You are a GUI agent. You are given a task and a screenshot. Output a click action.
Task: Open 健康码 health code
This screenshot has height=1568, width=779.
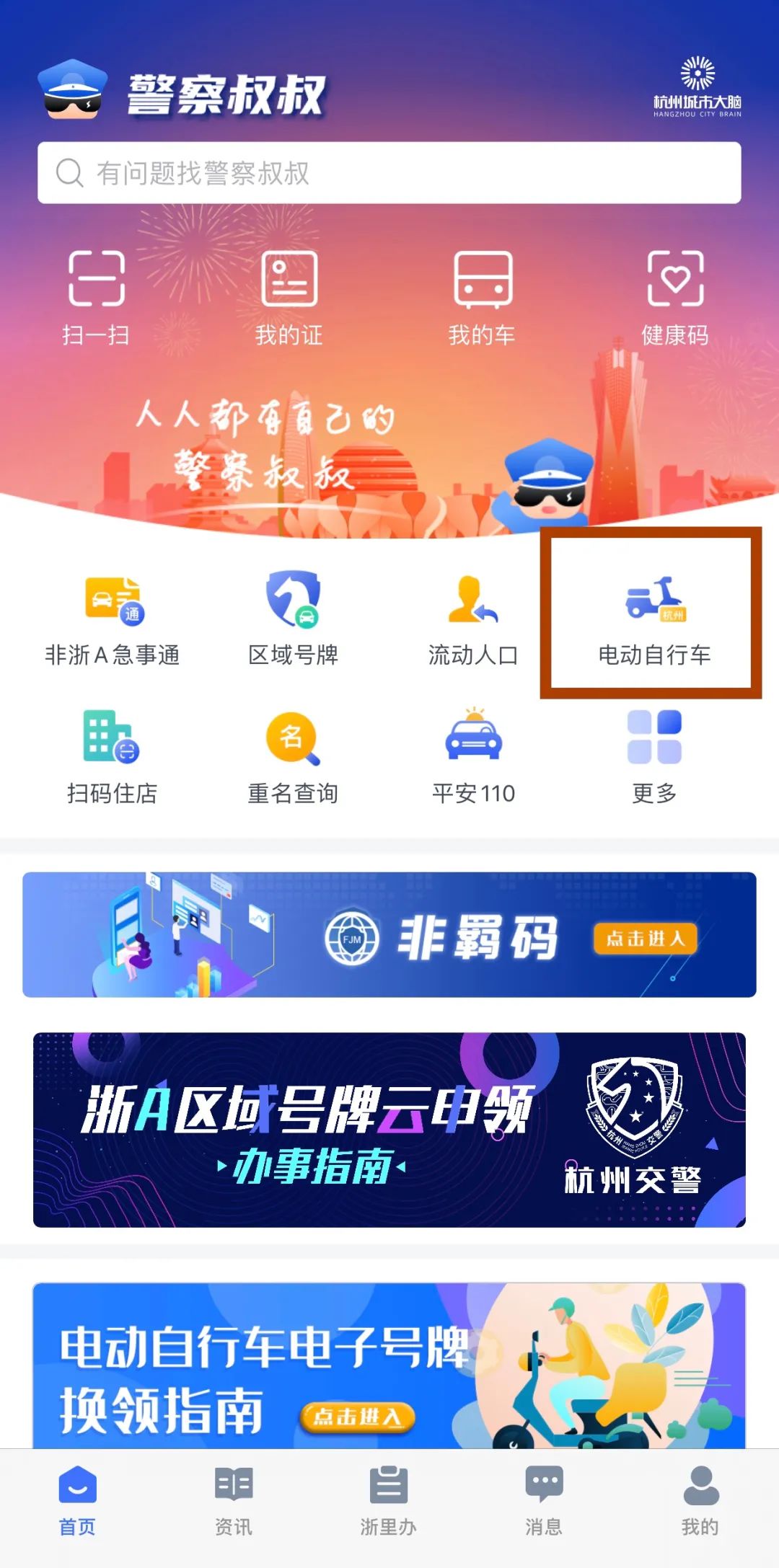click(675, 297)
